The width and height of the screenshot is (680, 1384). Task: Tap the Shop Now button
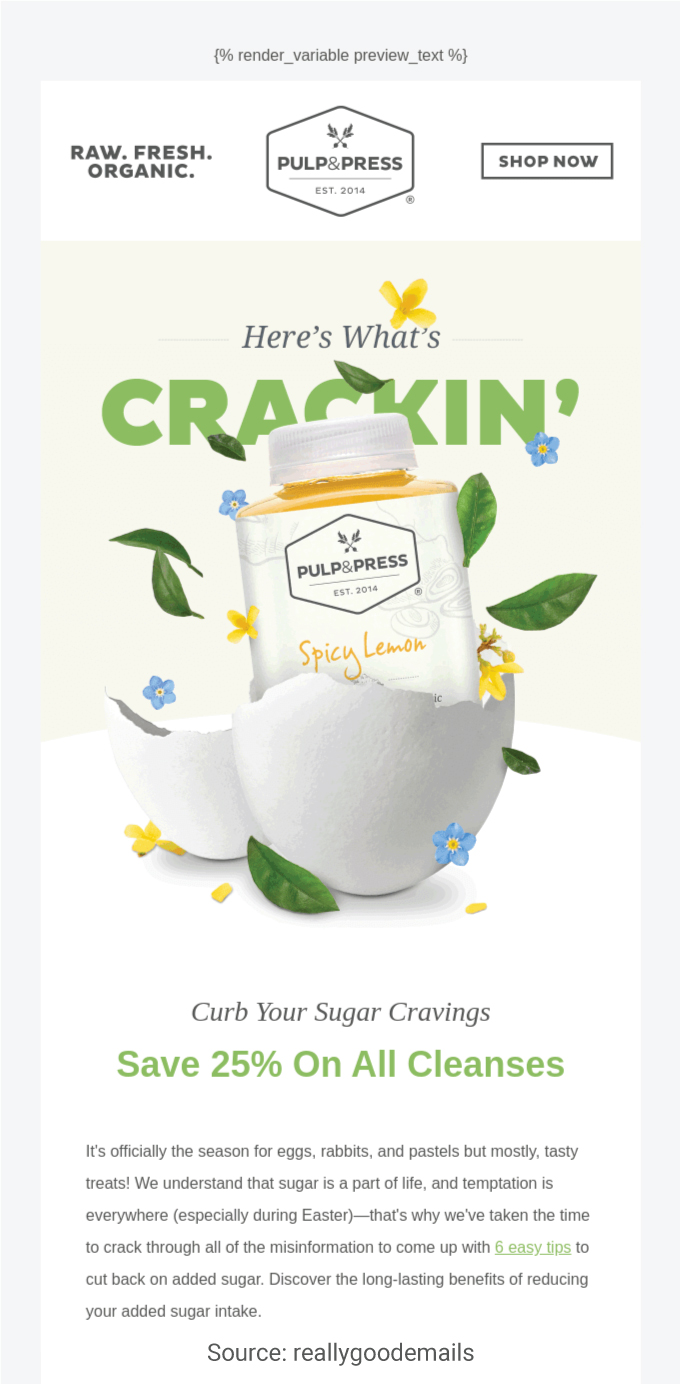point(547,161)
